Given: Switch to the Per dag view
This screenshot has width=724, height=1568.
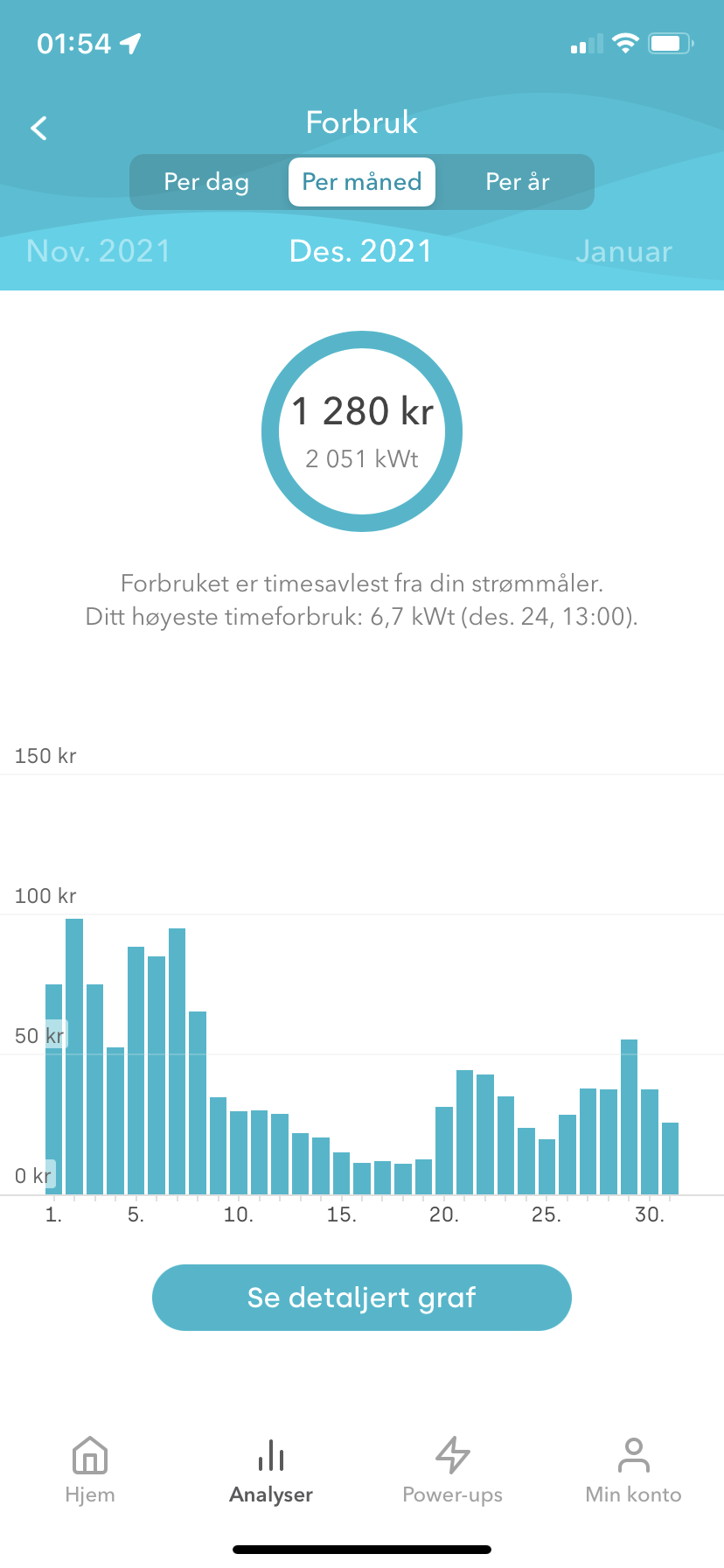Looking at the screenshot, I should pos(206,182).
